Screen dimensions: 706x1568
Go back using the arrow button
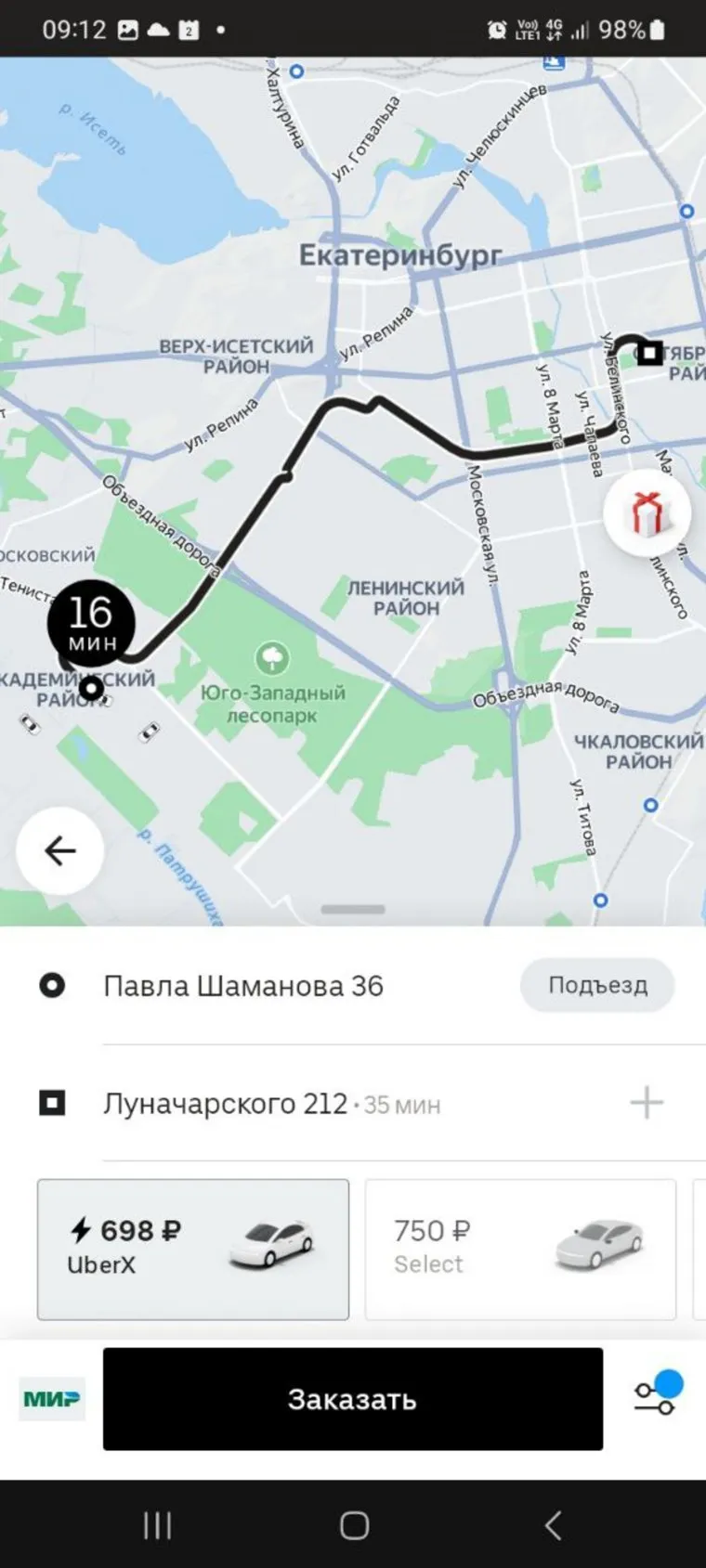point(60,850)
